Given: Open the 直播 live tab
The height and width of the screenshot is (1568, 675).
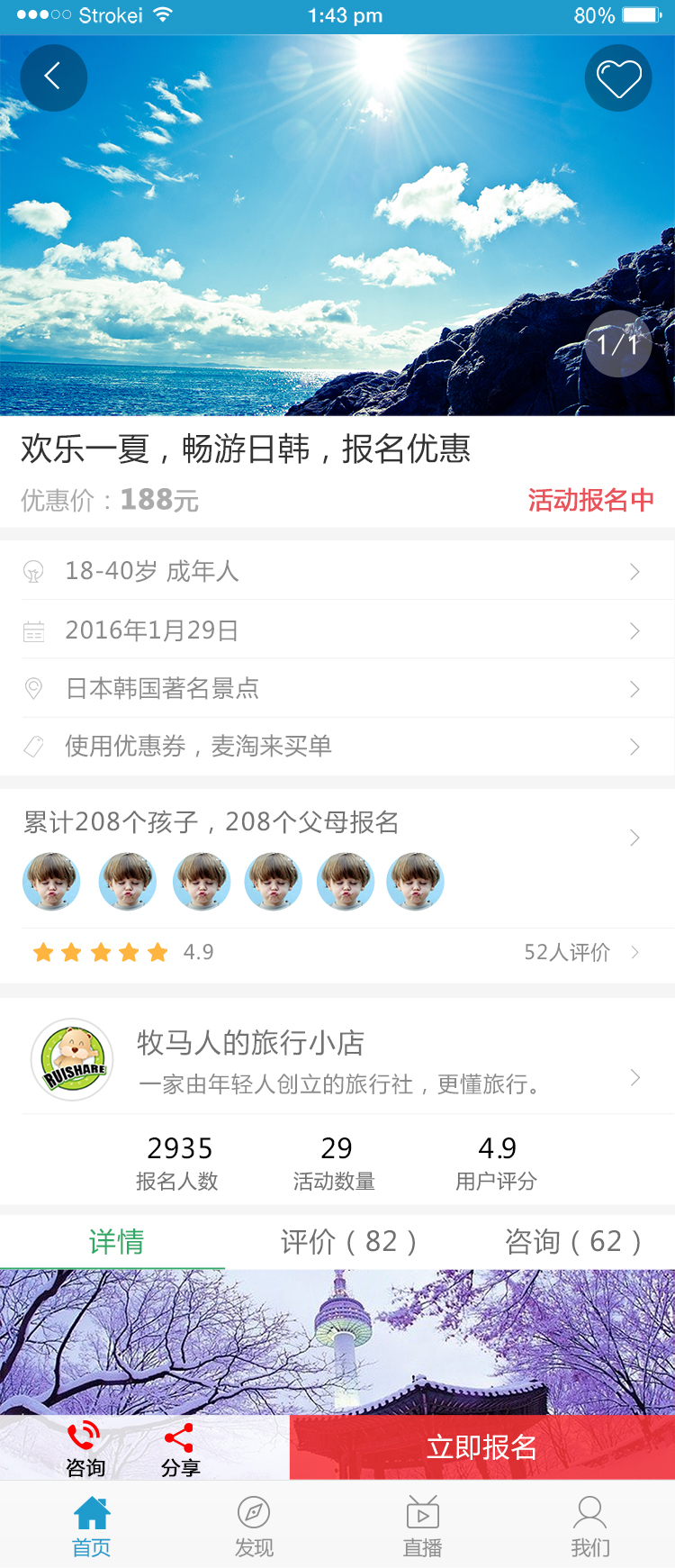Looking at the screenshot, I should 422,1526.
